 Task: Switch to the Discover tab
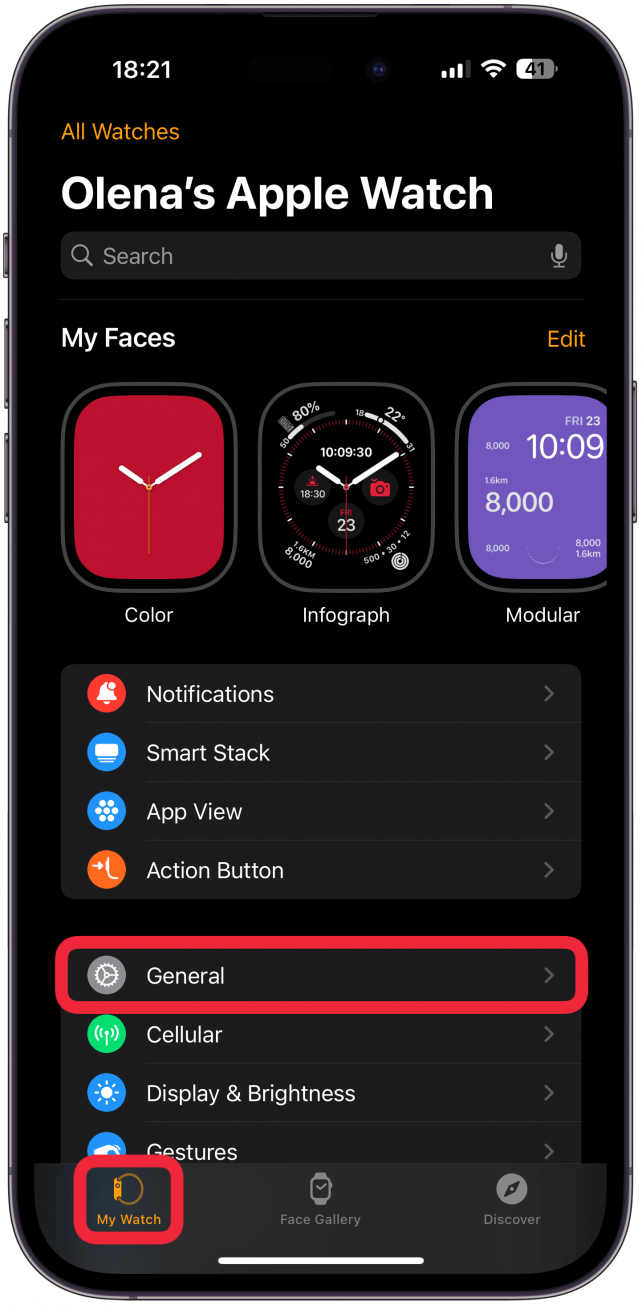coord(512,1199)
